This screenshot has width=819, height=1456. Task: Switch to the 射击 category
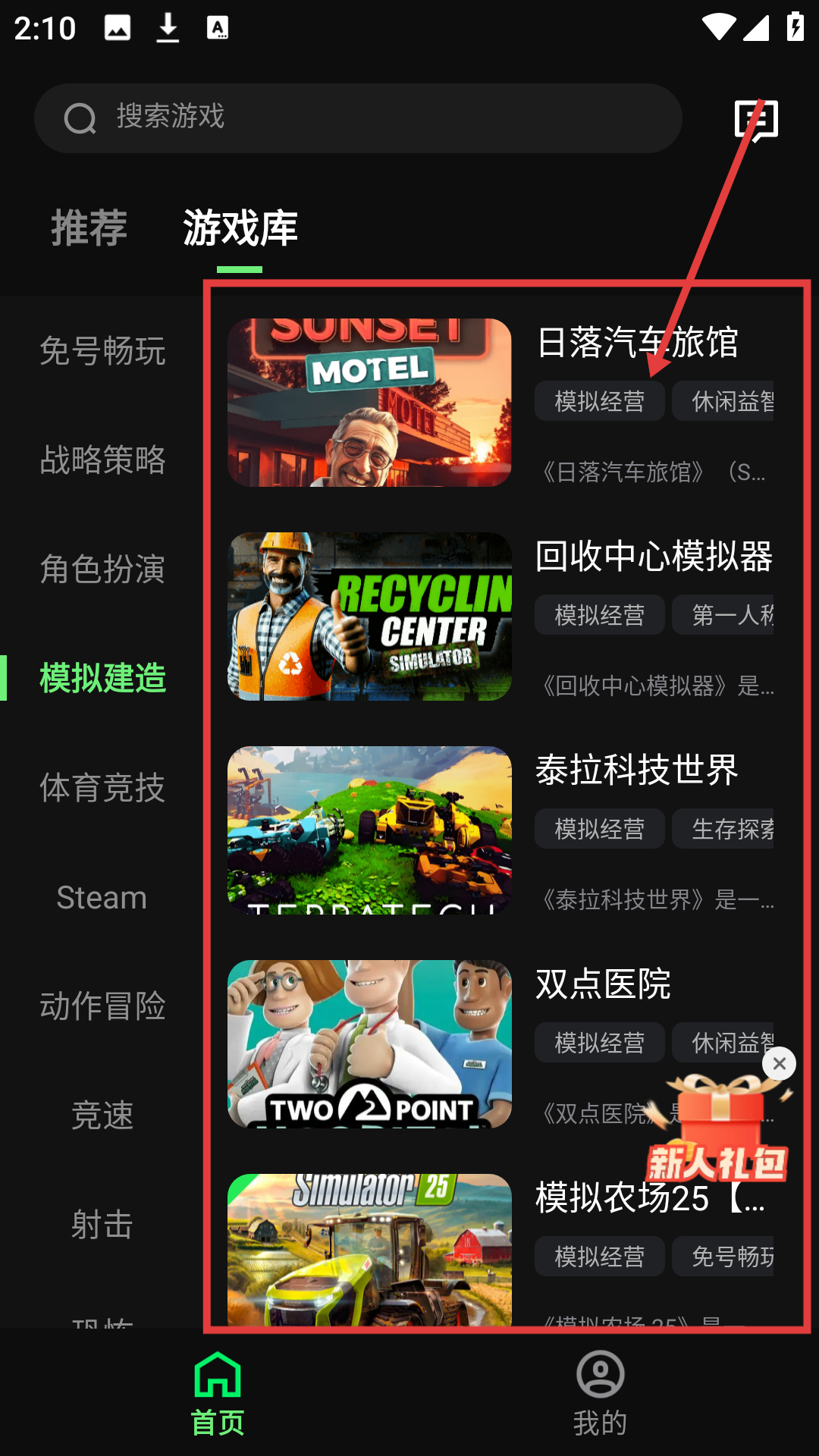point(102,1225)
